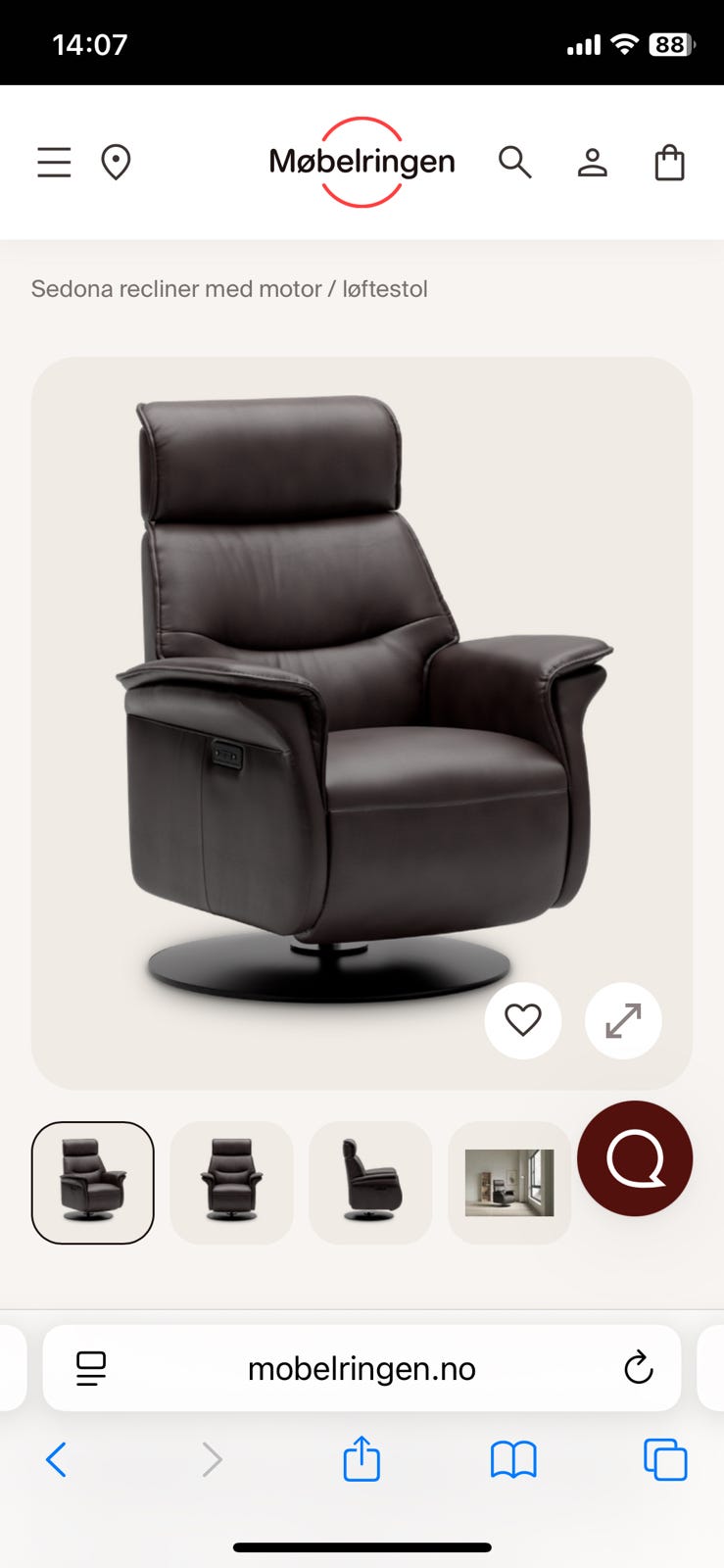Tap the mobelringen.no address bar
724x1568 pixels.
tap(362, 1368)
